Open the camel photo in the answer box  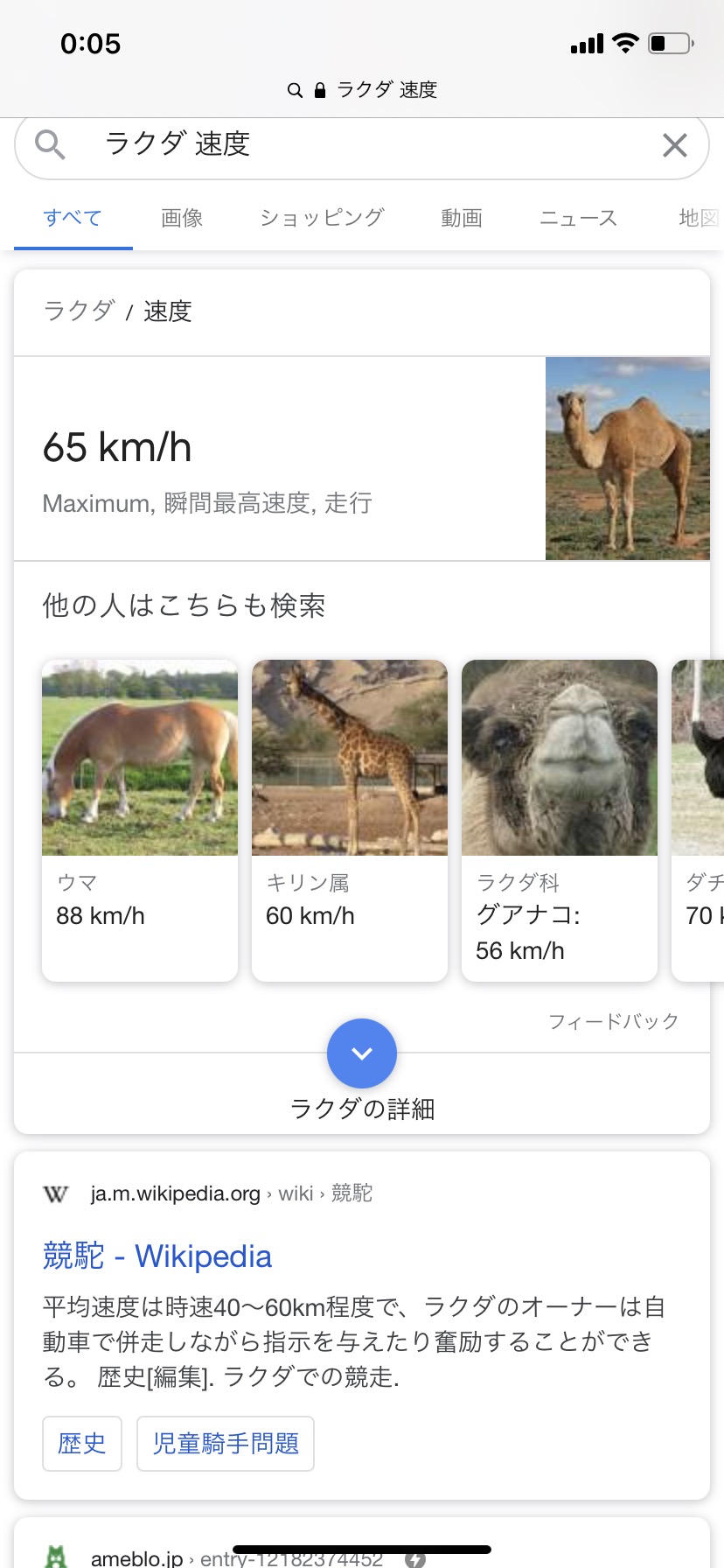pos(628,458)
